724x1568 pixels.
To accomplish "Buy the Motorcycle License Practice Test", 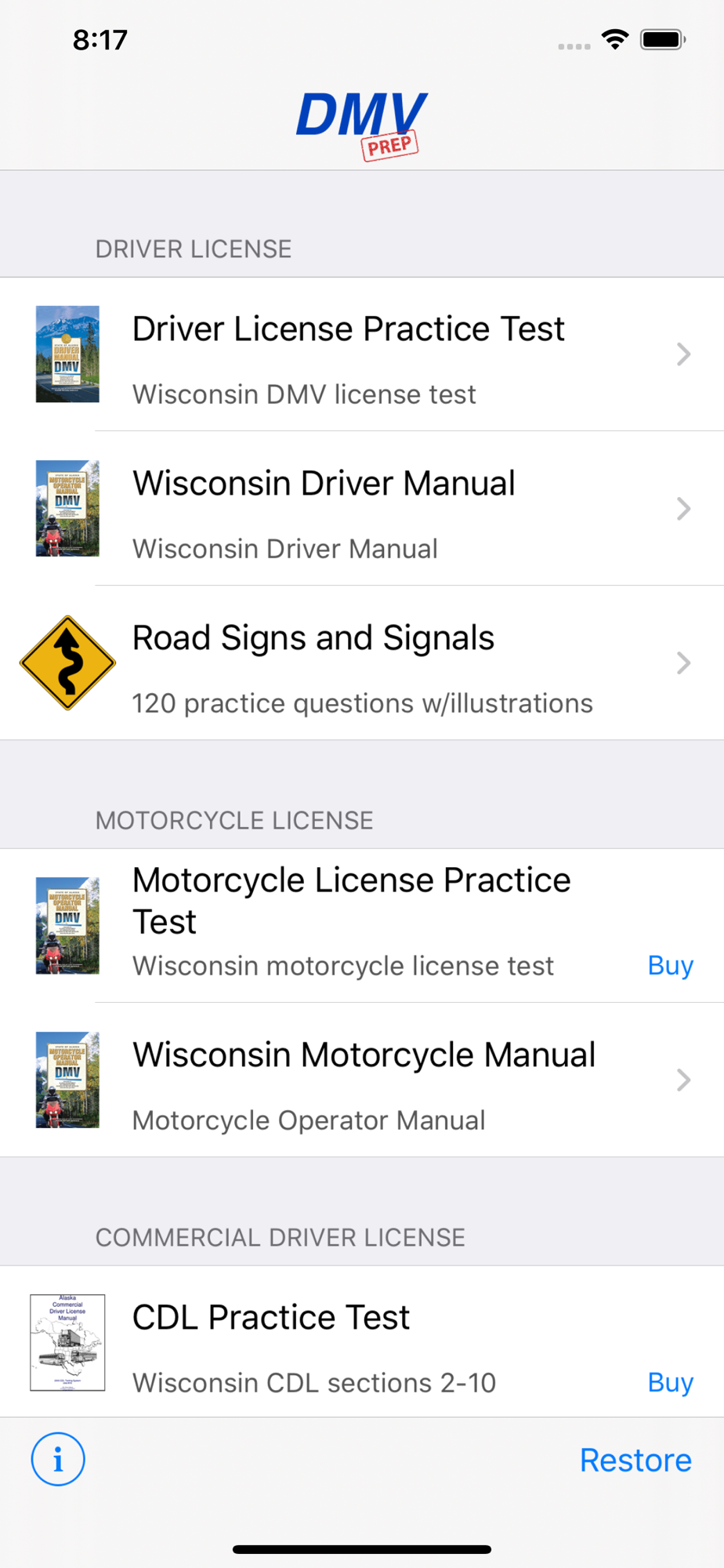I will (670, 966).
